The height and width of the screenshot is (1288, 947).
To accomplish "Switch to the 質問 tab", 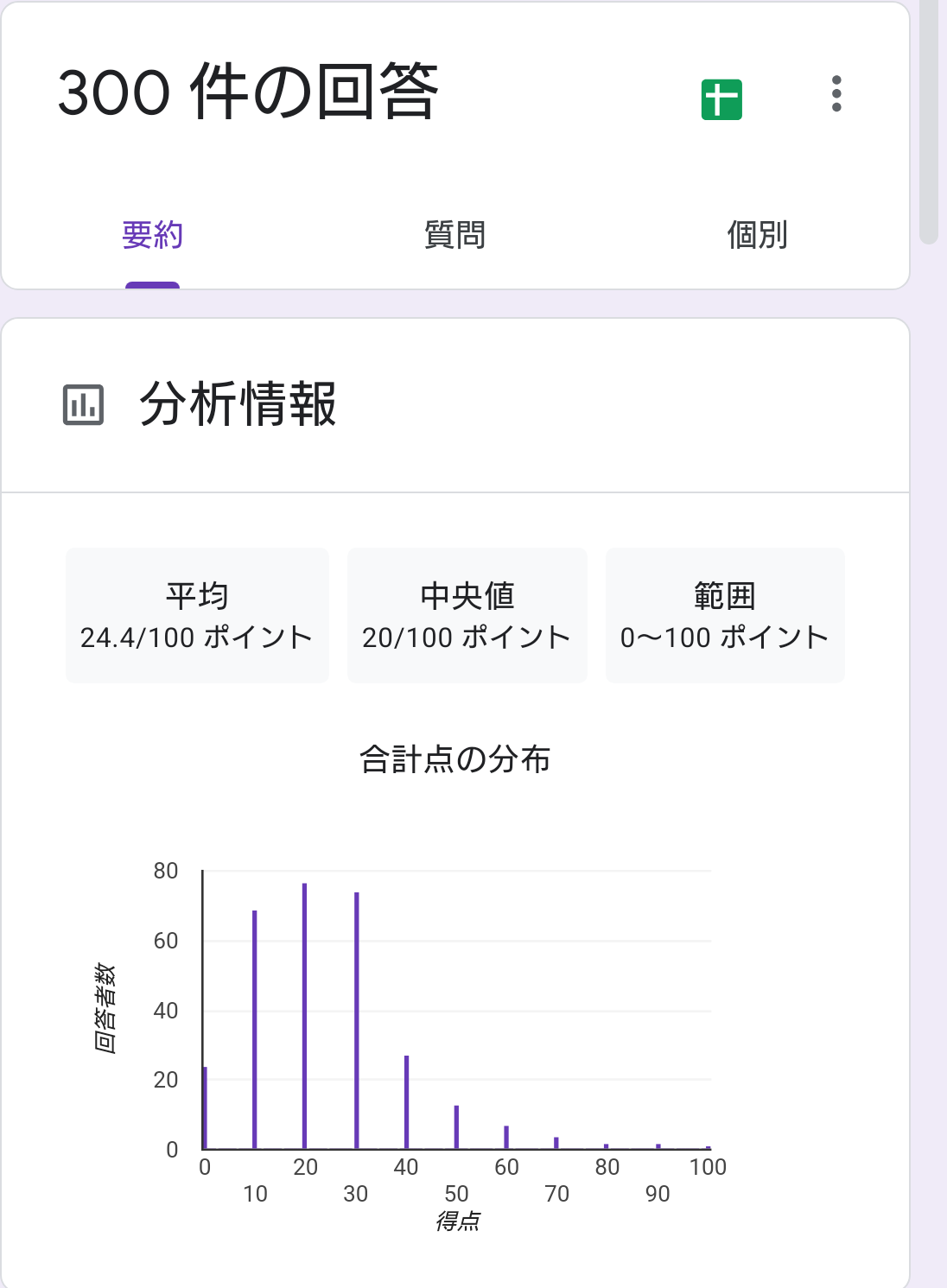I will 454,235.
